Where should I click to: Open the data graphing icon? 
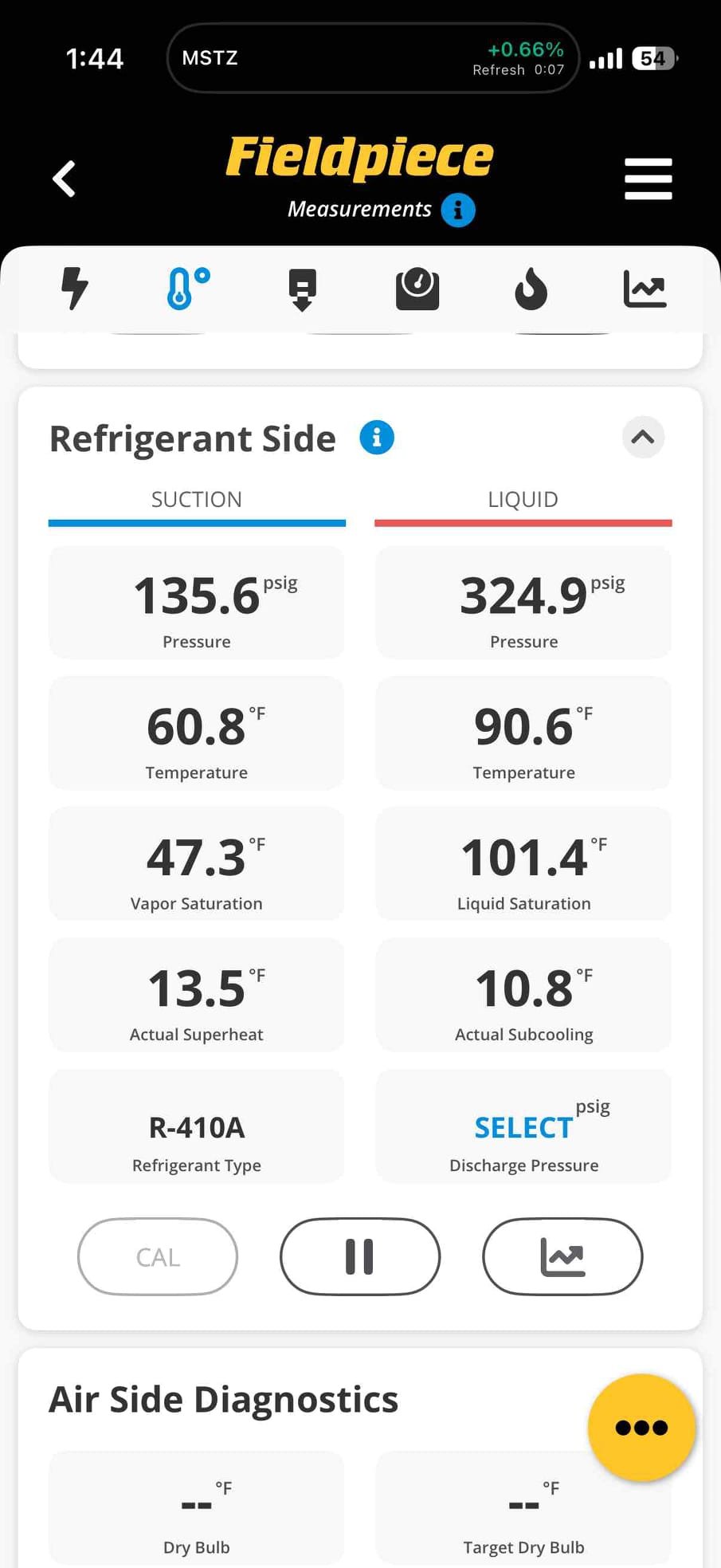646,289
